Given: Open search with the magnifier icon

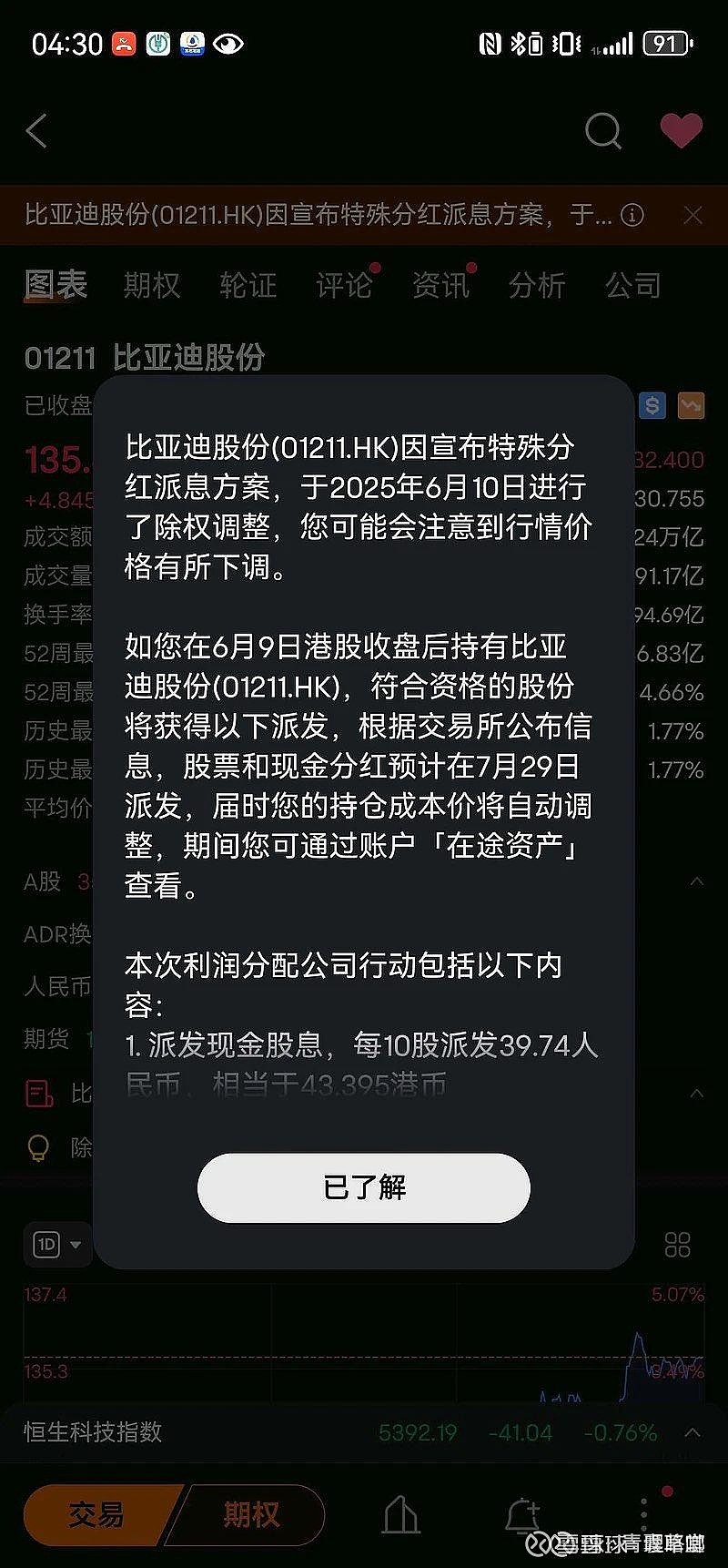Looking at the screenshot, I should [x=602, y=130].
